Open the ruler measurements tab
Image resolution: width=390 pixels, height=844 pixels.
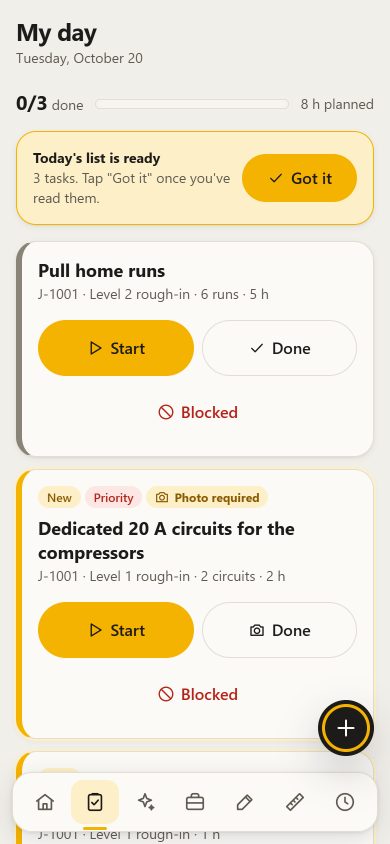click(x=295, y=802)
